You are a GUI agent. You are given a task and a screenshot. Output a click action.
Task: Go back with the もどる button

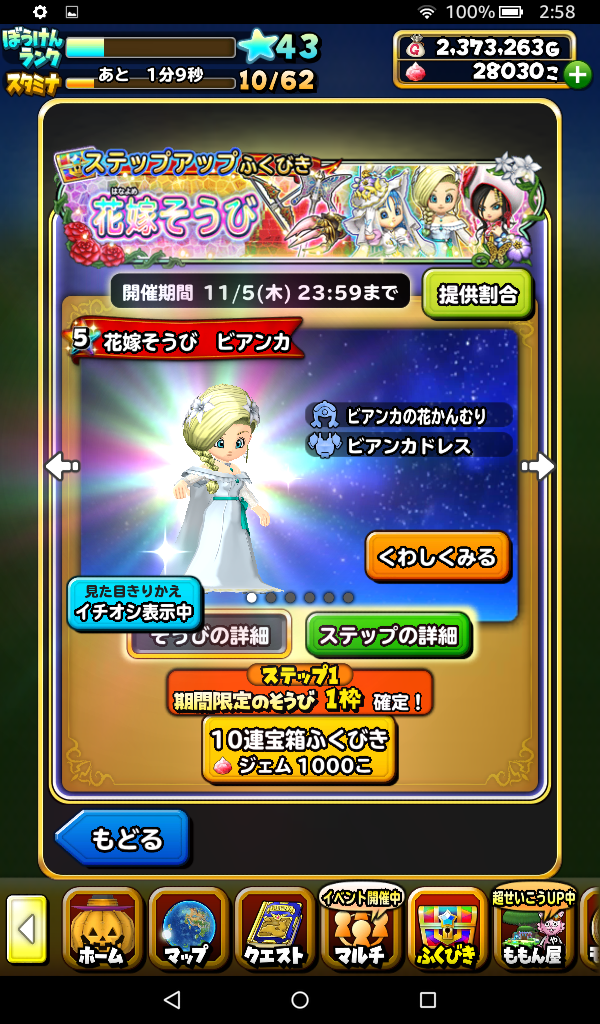click(x=123, y=838)
